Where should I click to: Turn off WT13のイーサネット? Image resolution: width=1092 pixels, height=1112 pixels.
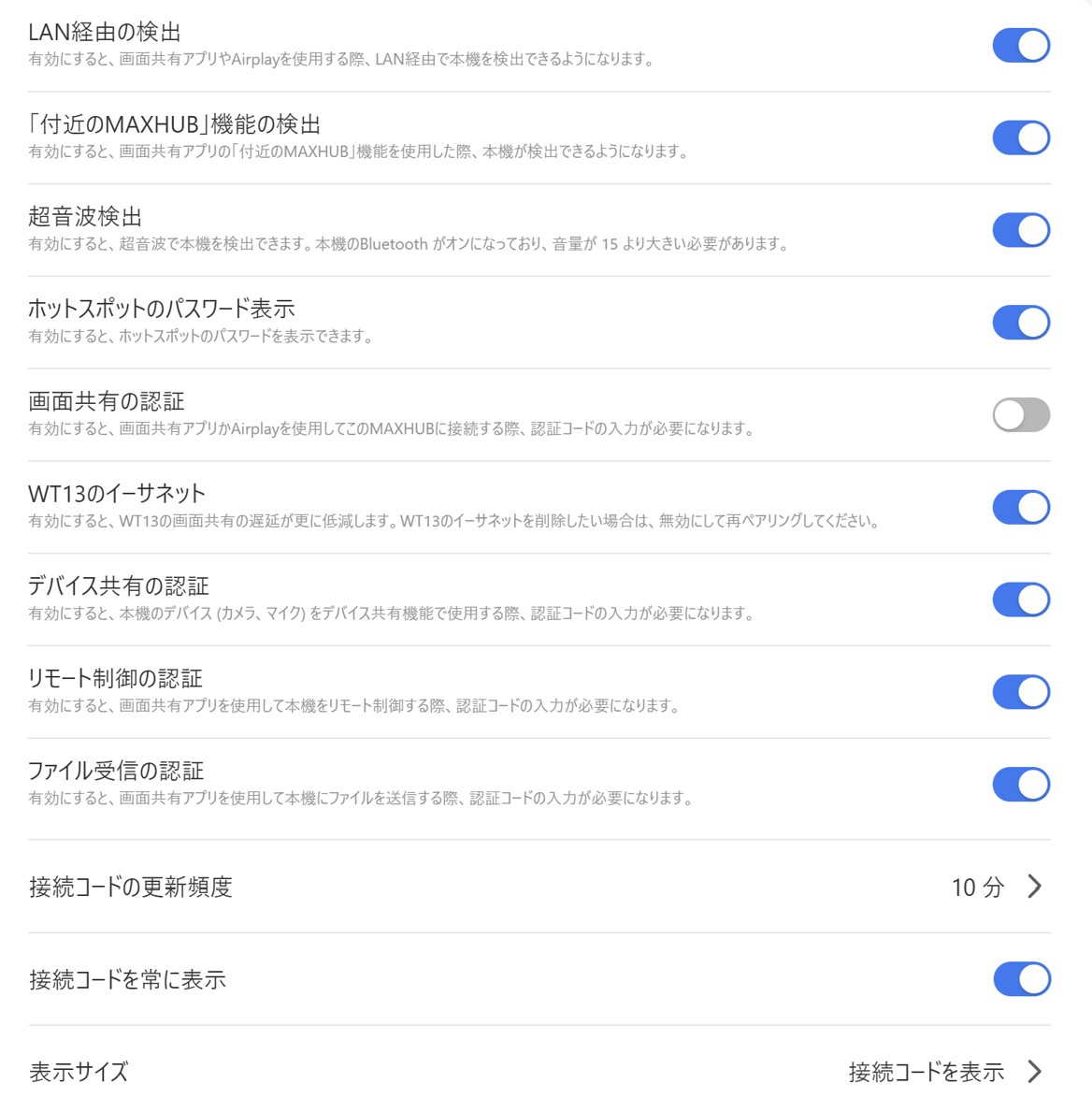point(1021,507)
